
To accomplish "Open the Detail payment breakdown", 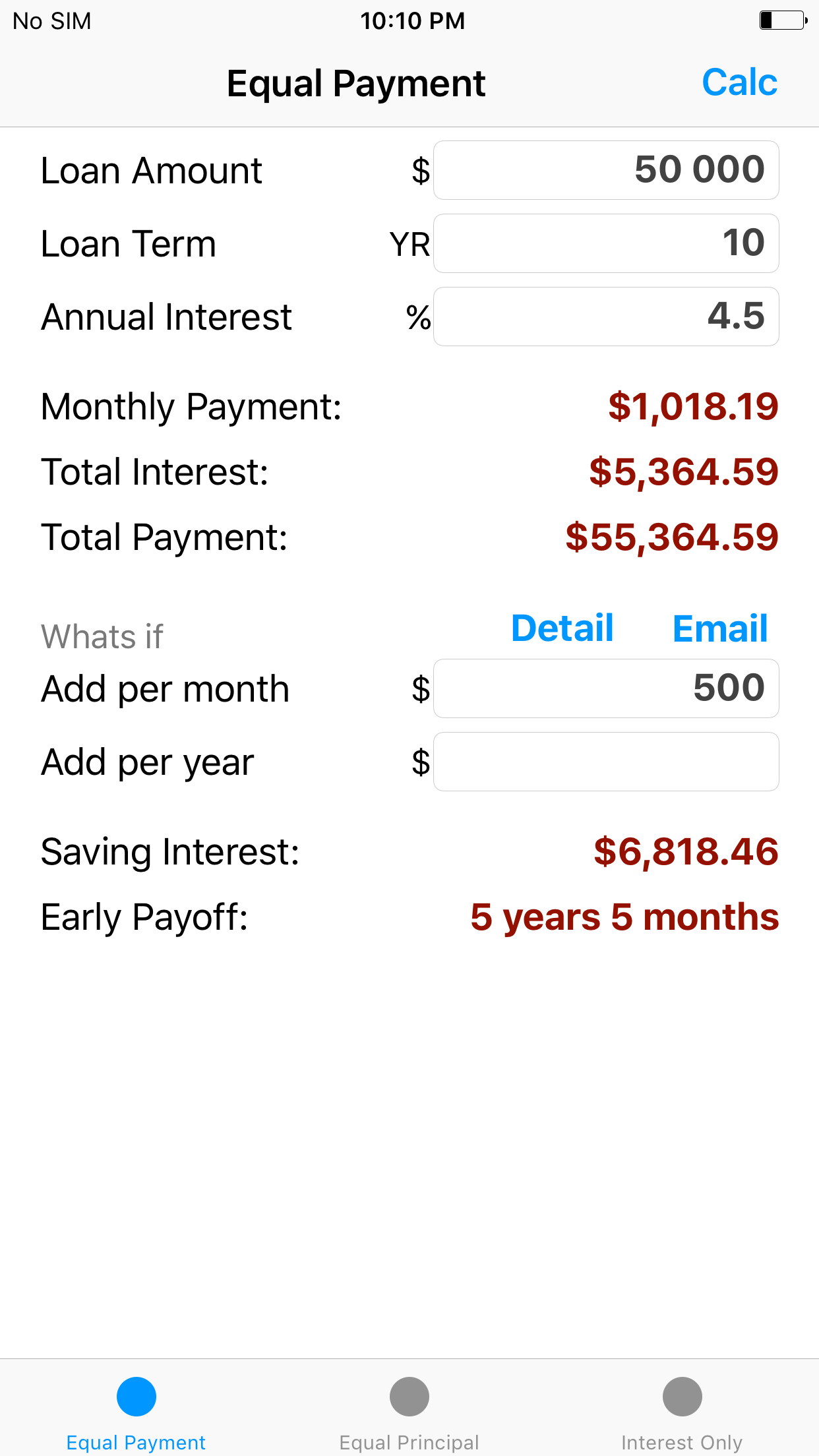I will (562, 628).
